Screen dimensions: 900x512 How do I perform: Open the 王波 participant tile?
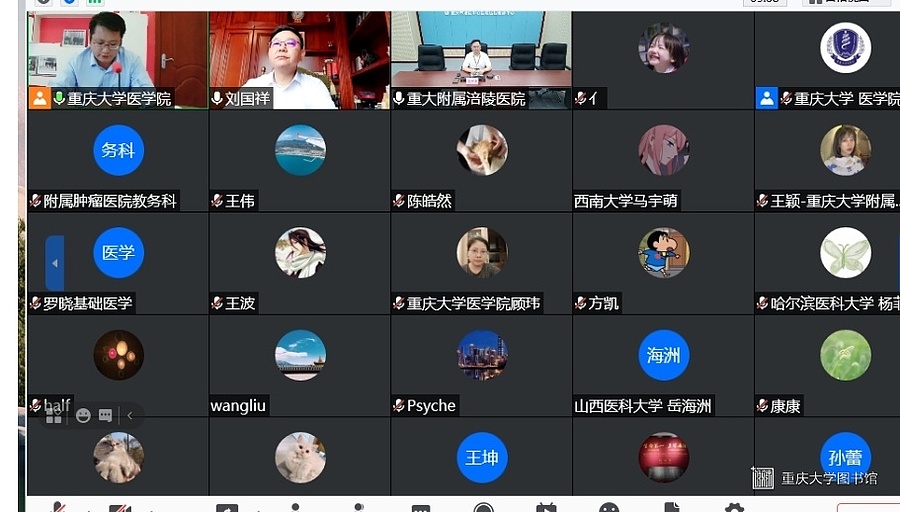pos(299,262)
